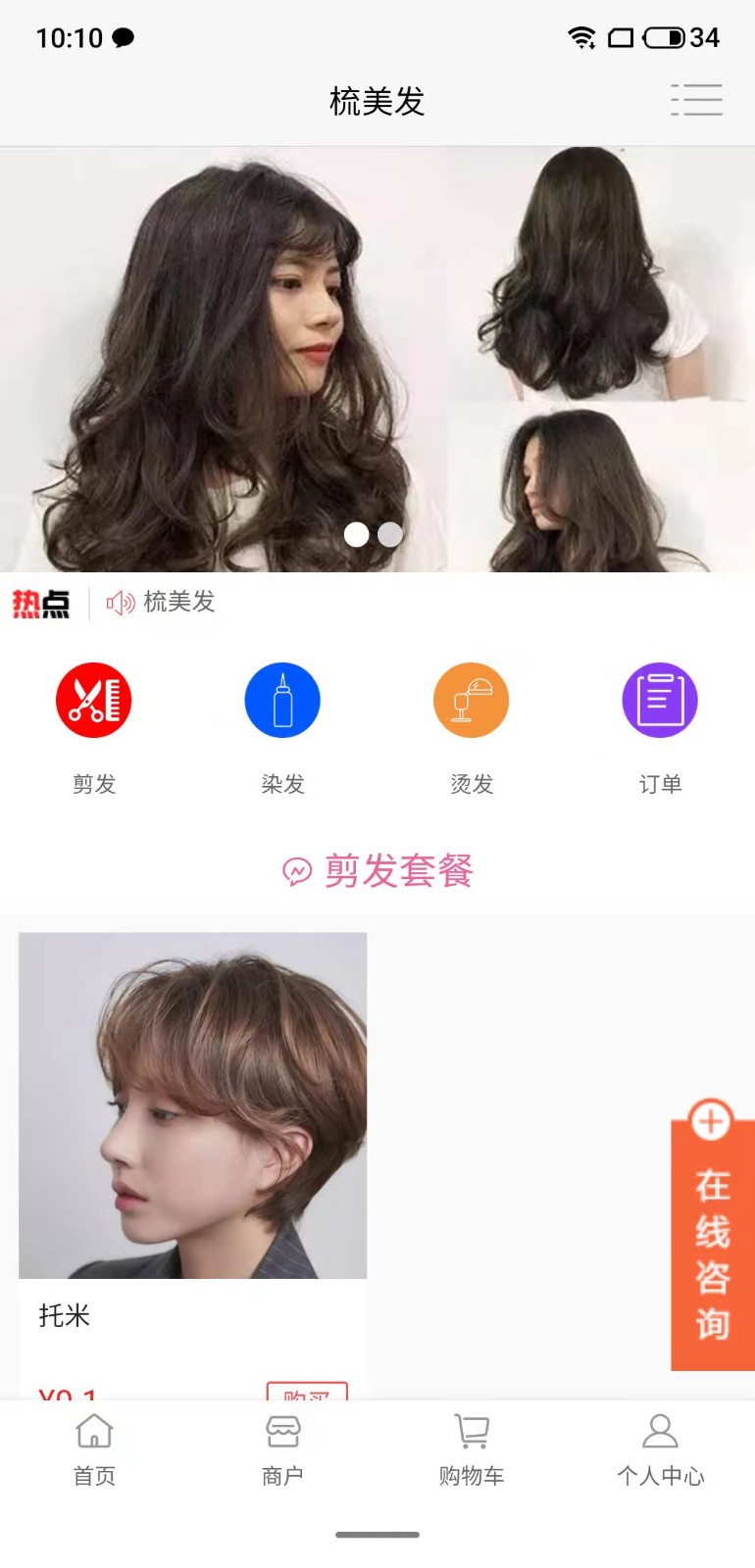Viewport: 755px width, 1568px height.
Task: Open the hamburger menu at top right
Action: [x=697, y=100]
